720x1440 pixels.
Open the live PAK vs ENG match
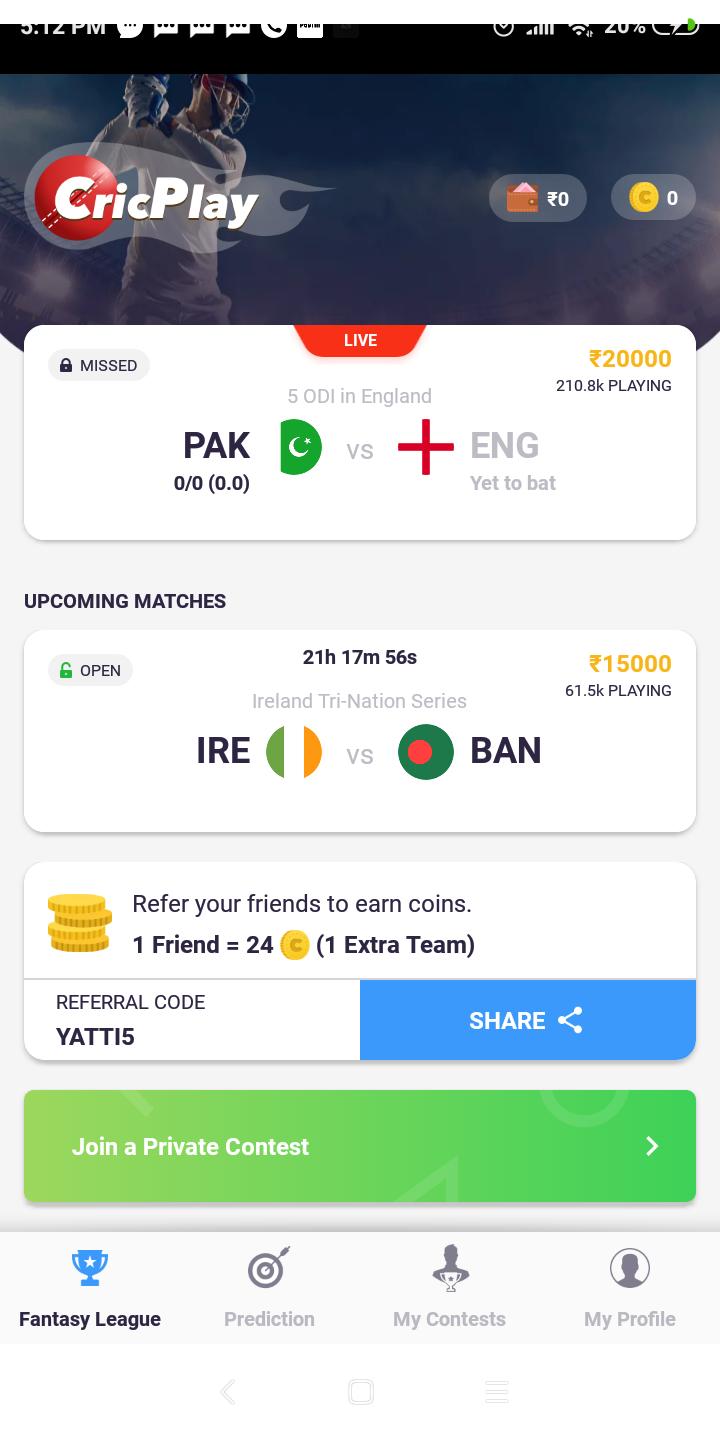coord(360,450)
